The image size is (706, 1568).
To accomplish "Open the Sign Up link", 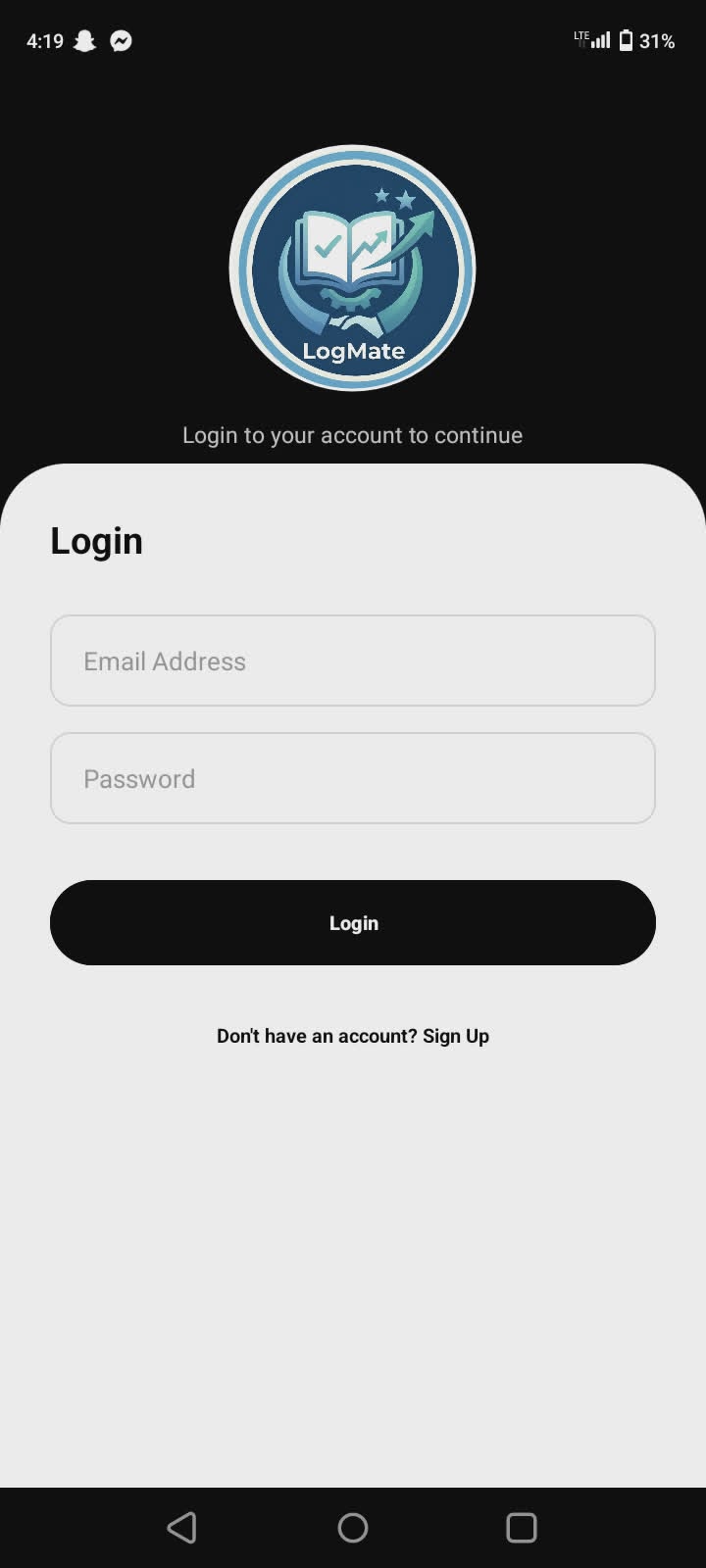I will (456, 1036).
